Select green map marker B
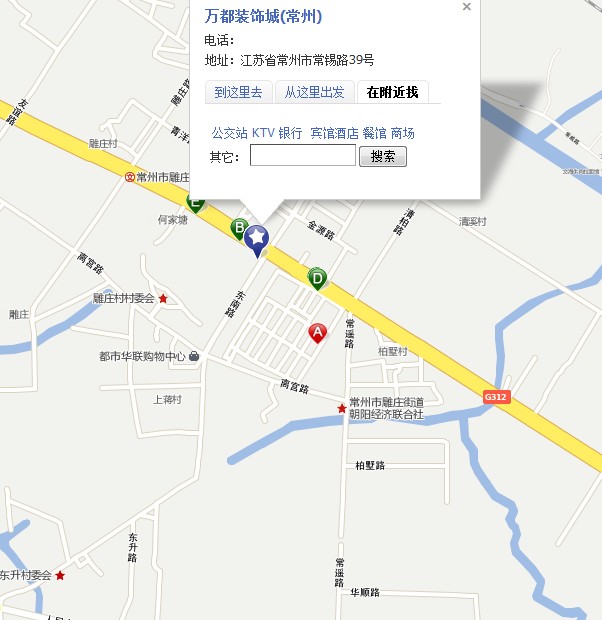This screenshot has width=602, height=620. point(239,228)
